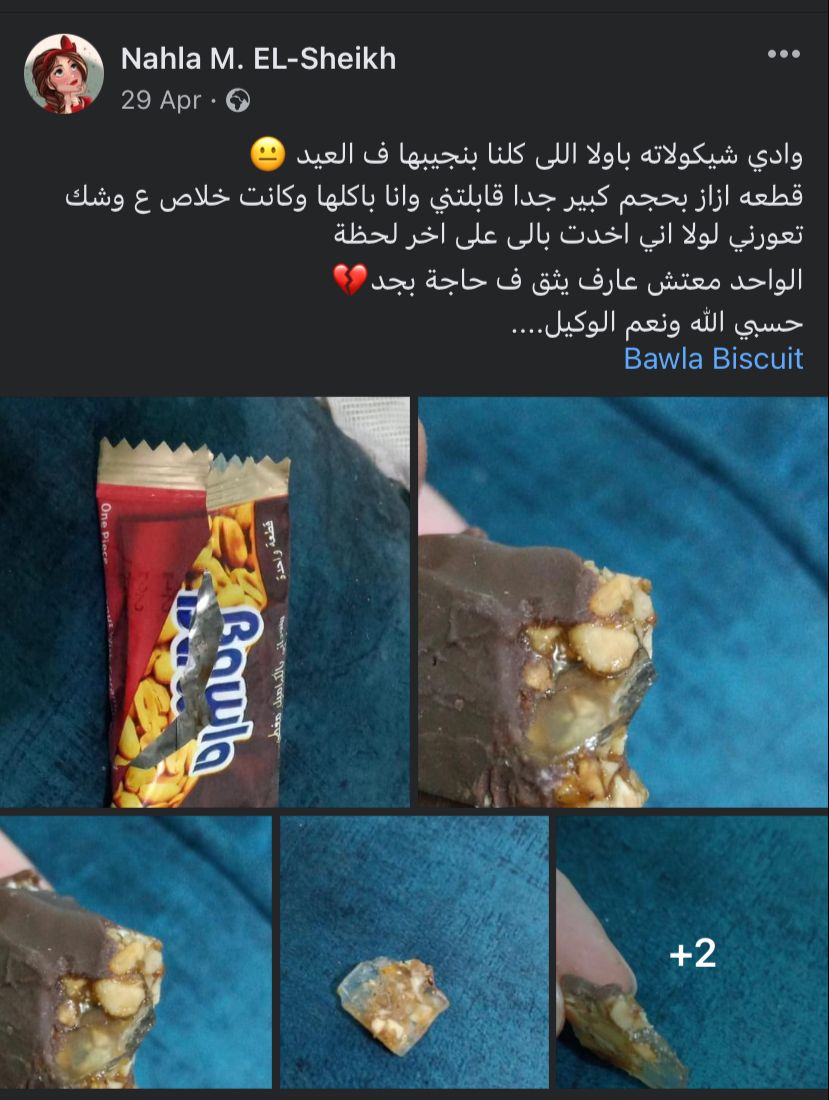Image resolution: width=829 pixels, height=1100 pixels.
Task: Open the Nahla M. EL-Sheikh profile name
Action: point(258,59)
